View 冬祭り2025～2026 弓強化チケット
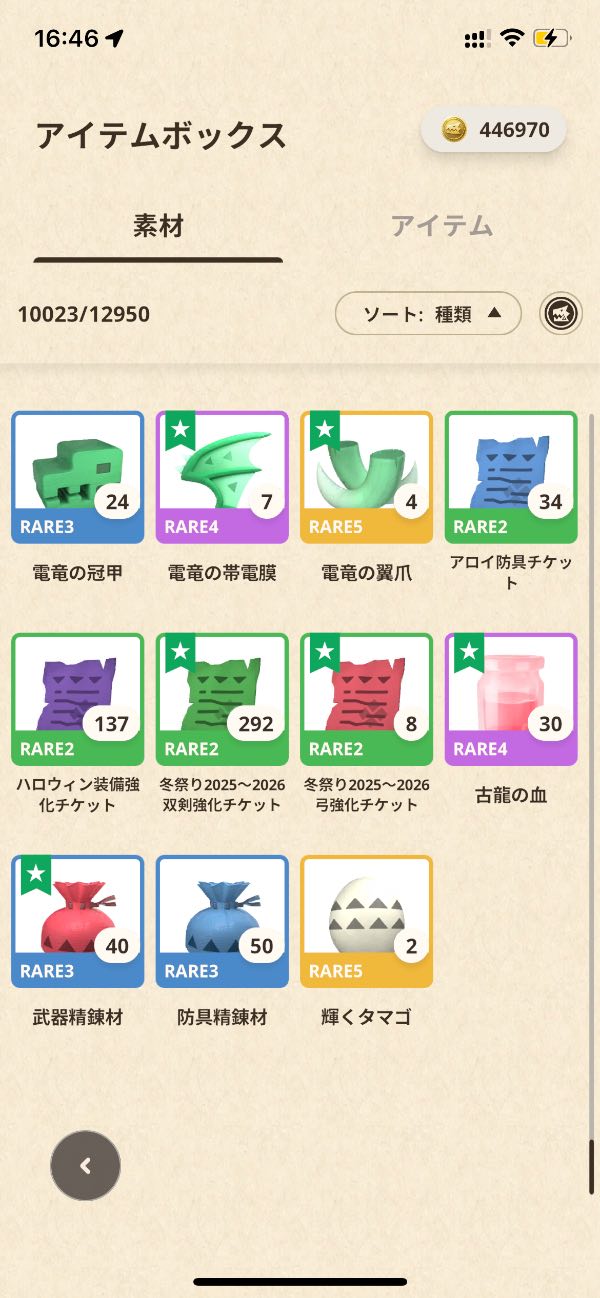 tap(366, 699)
